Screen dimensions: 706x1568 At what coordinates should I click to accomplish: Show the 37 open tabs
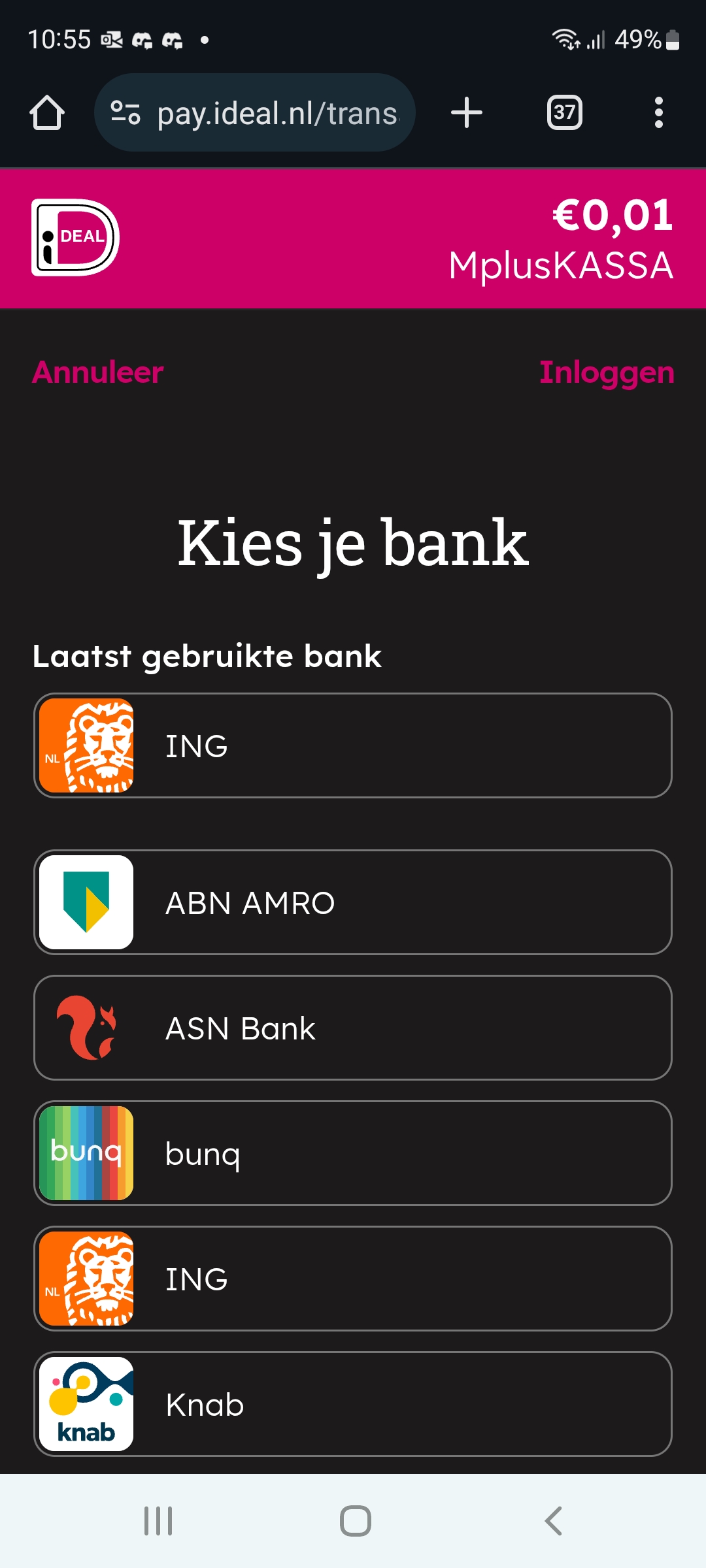(x=565, y=113)
